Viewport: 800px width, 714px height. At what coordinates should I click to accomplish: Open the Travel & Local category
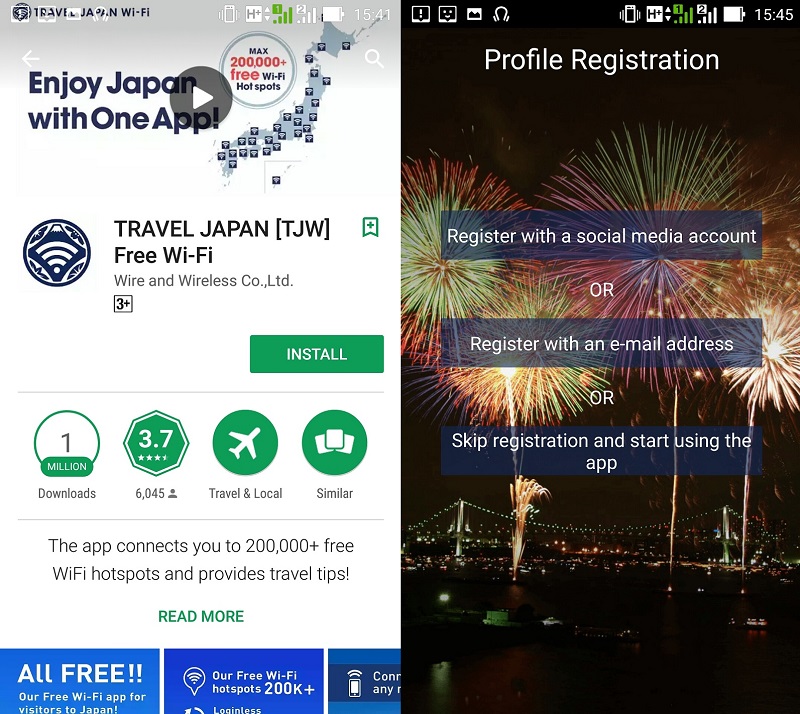[x=245, y=443]
